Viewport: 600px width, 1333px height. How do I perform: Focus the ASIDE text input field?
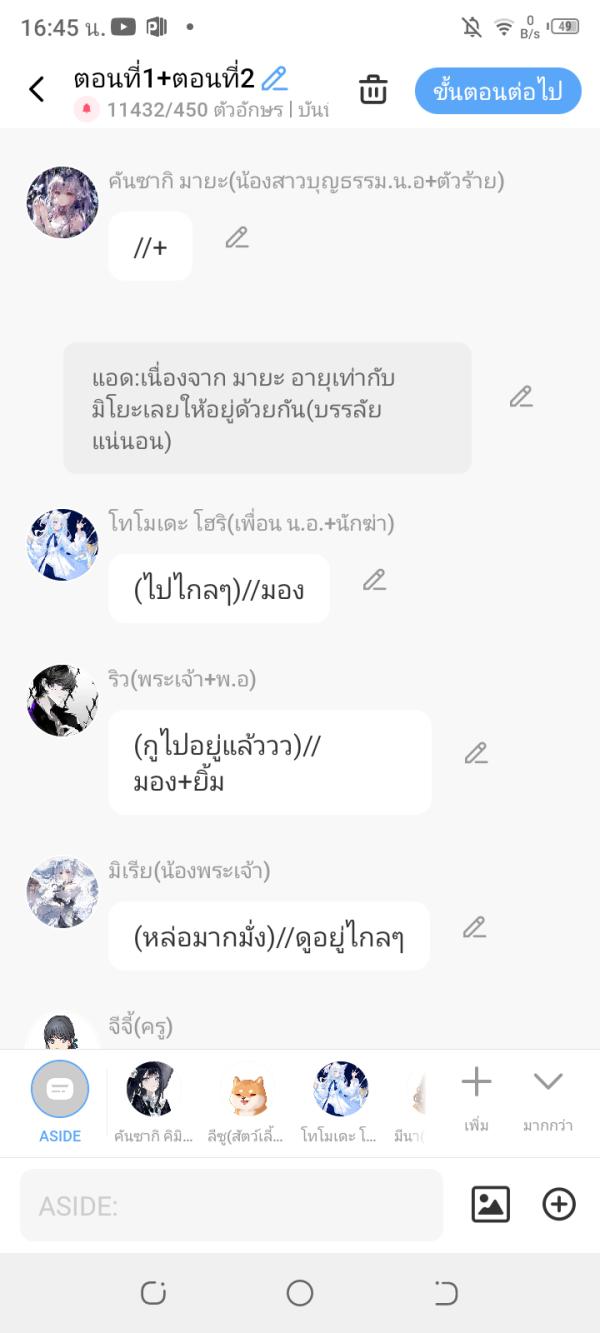pos(231,1206)
